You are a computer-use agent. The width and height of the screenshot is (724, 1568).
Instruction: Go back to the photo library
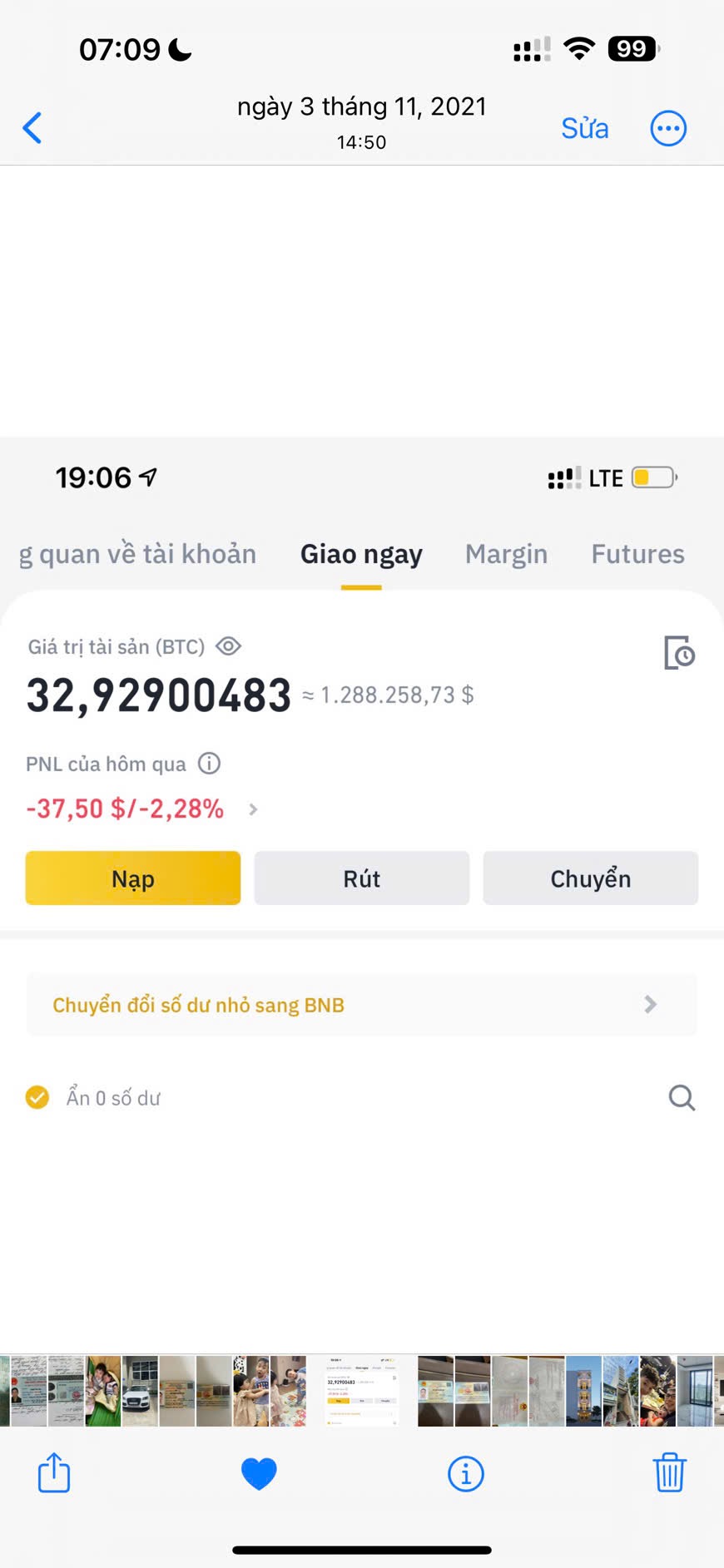click(32, 128)
